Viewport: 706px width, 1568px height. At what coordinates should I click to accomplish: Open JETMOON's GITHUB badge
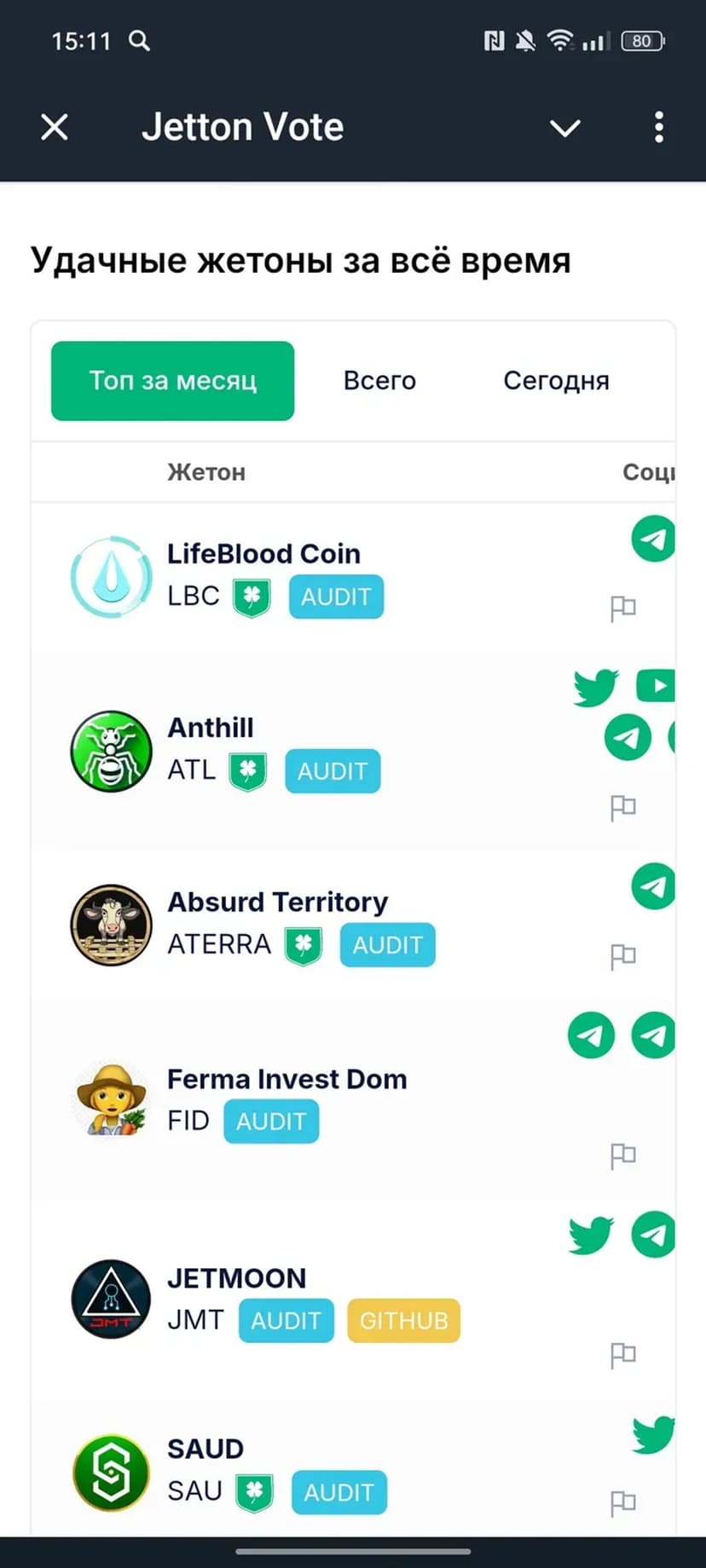point(403,1321)
